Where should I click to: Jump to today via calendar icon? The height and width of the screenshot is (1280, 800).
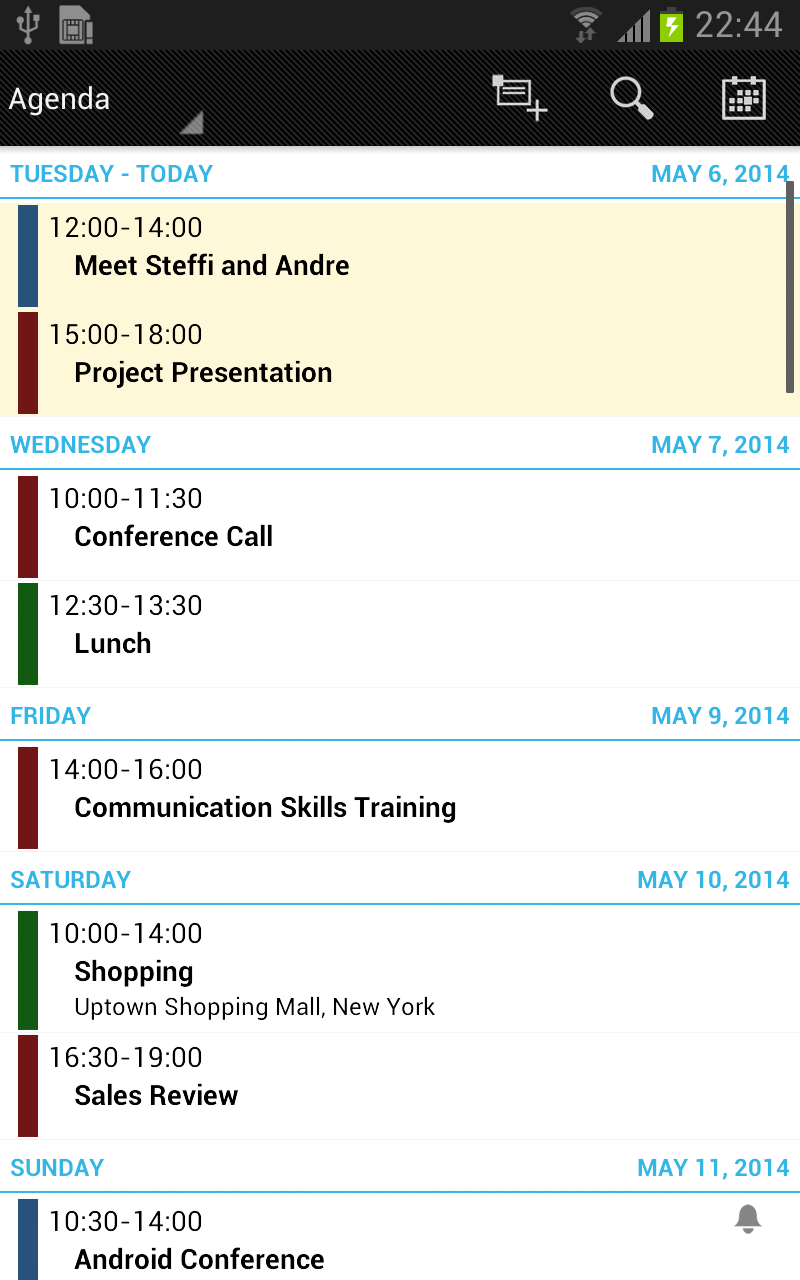click(x=744, y=98)
